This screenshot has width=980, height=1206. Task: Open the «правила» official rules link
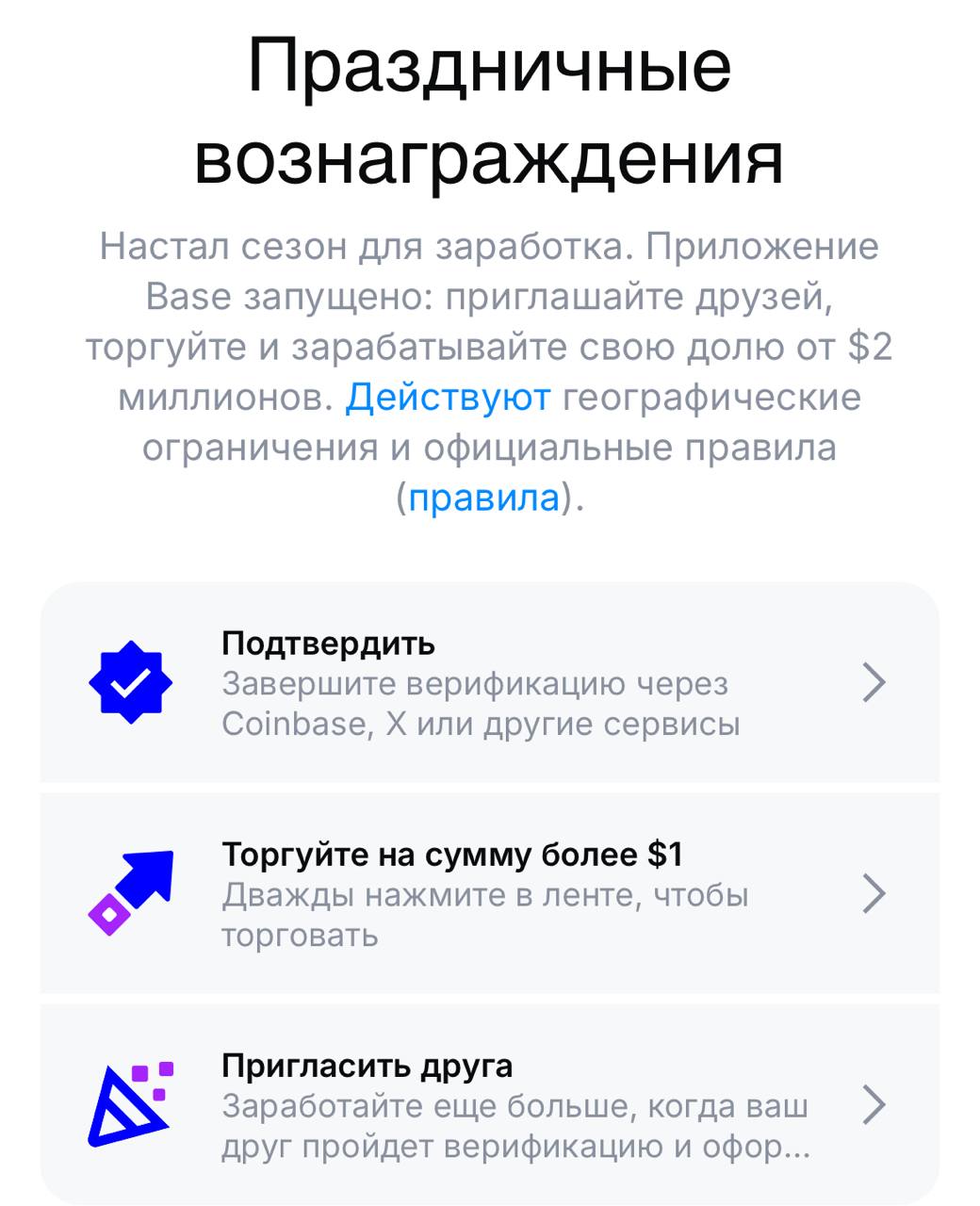[484, 497]
